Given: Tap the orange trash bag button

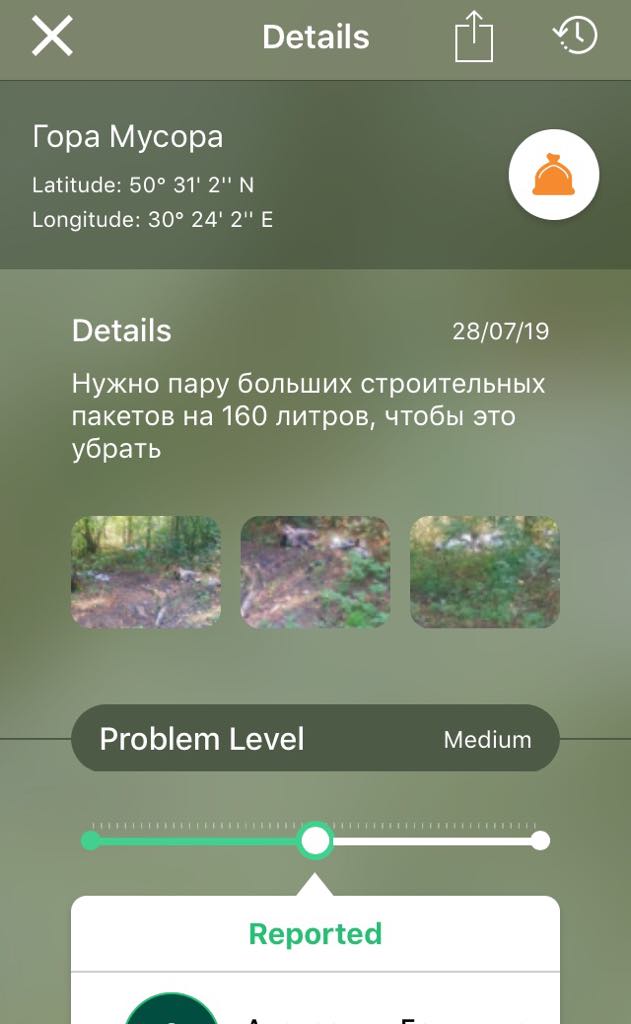Looking at the screenshot, I should pos(553,175).
